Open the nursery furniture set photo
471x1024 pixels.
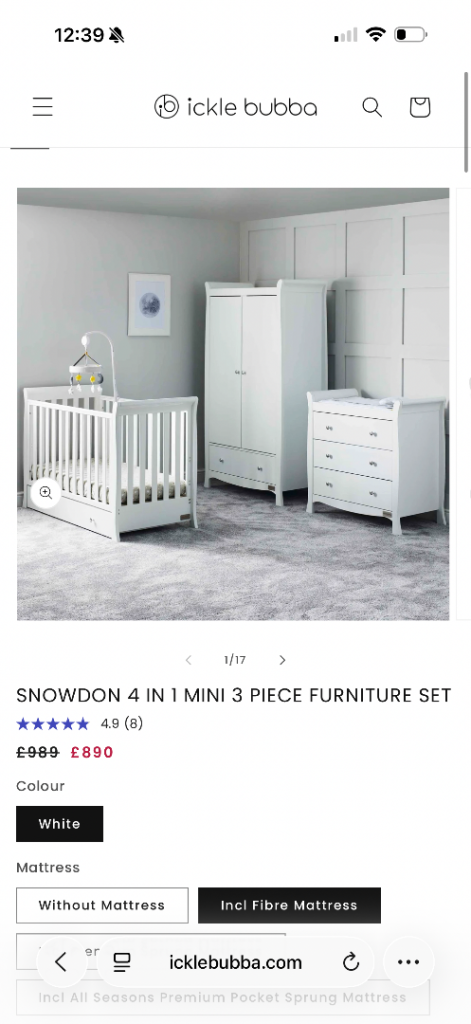[x=233, y=404]
